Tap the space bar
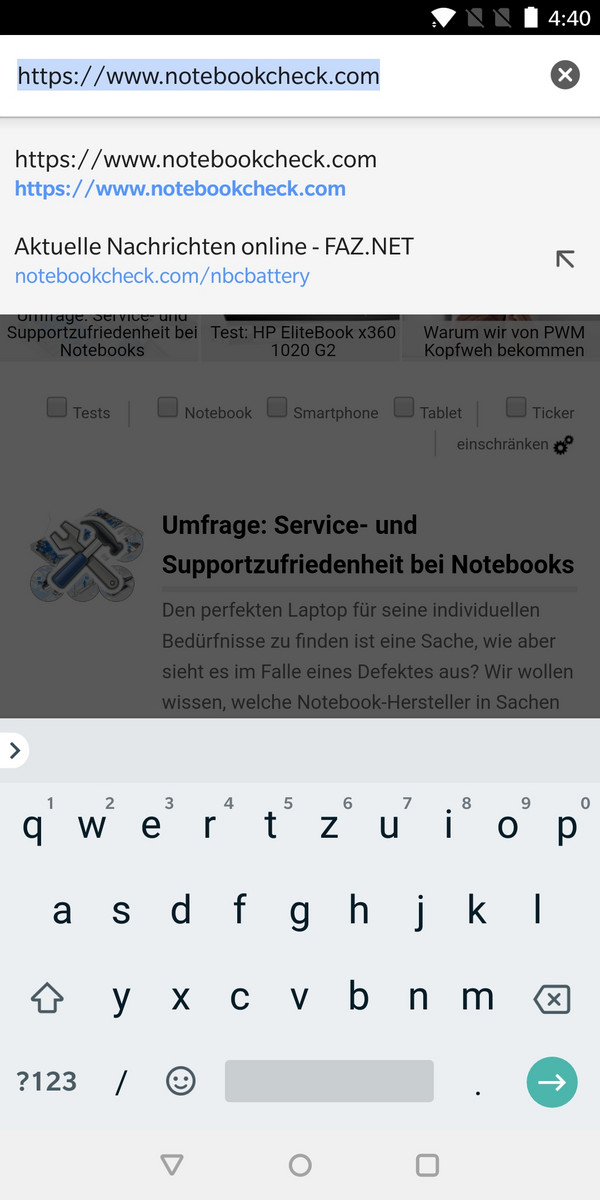This screenshot has width=600, height=1200. coord(329,1081)
